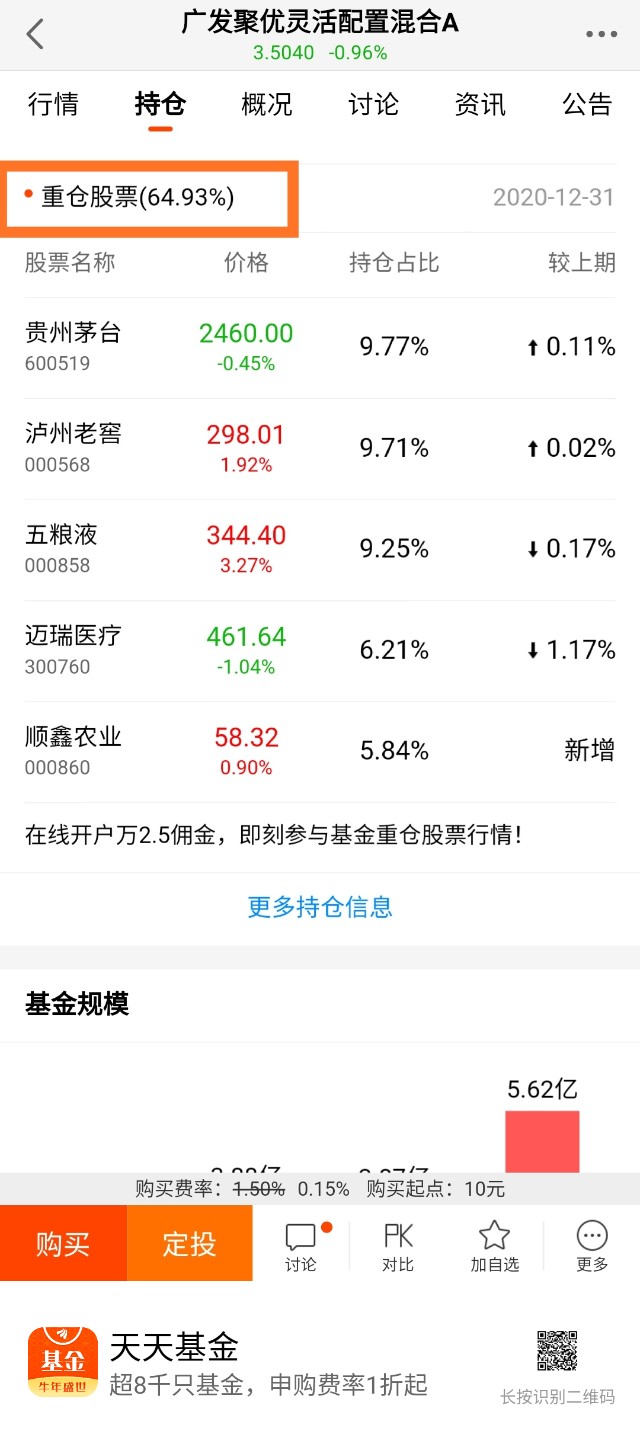Switch to the 讨论 tab
Viewport: 640px width, 1444px height.
pos(373,104)
